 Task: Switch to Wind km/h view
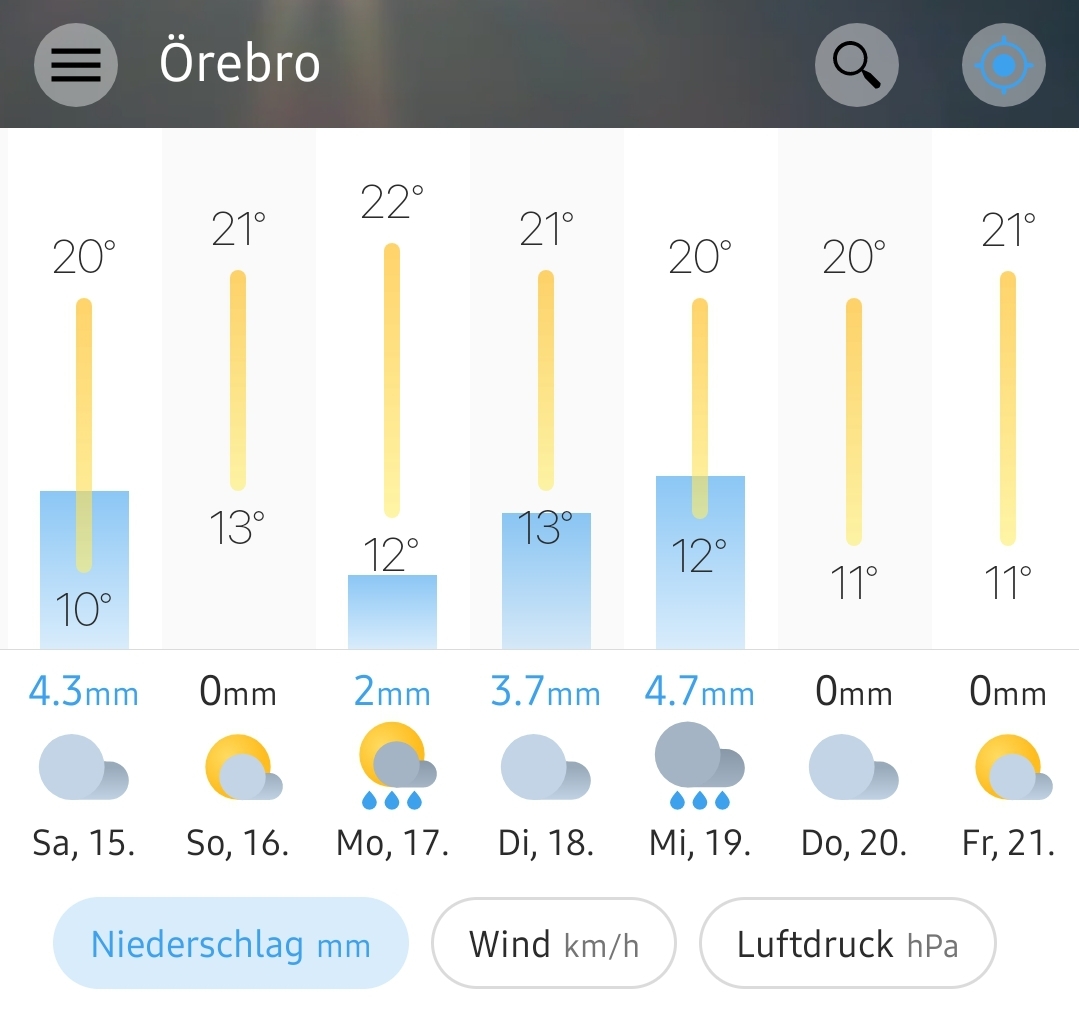[553, 944]
